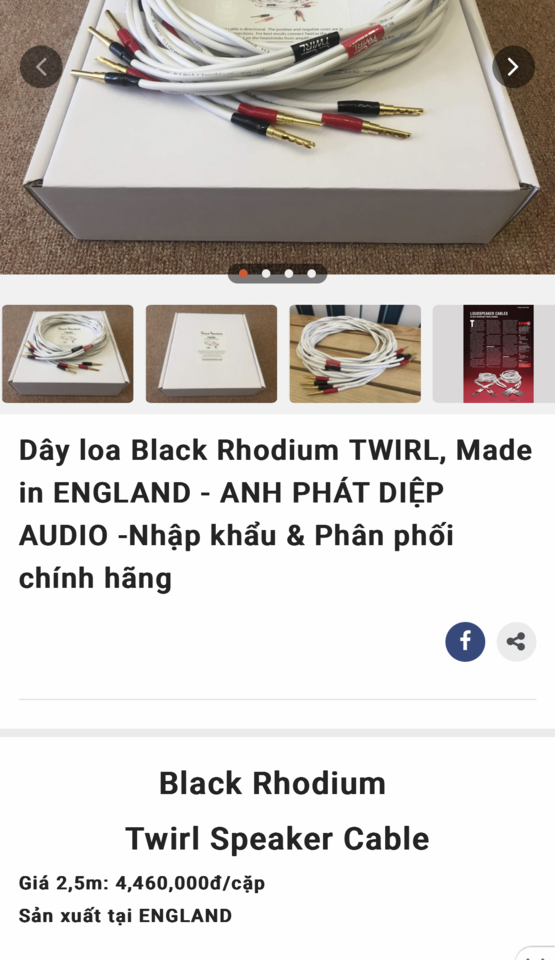
Task: Show the previous product photo
Action: pos(41,67)
